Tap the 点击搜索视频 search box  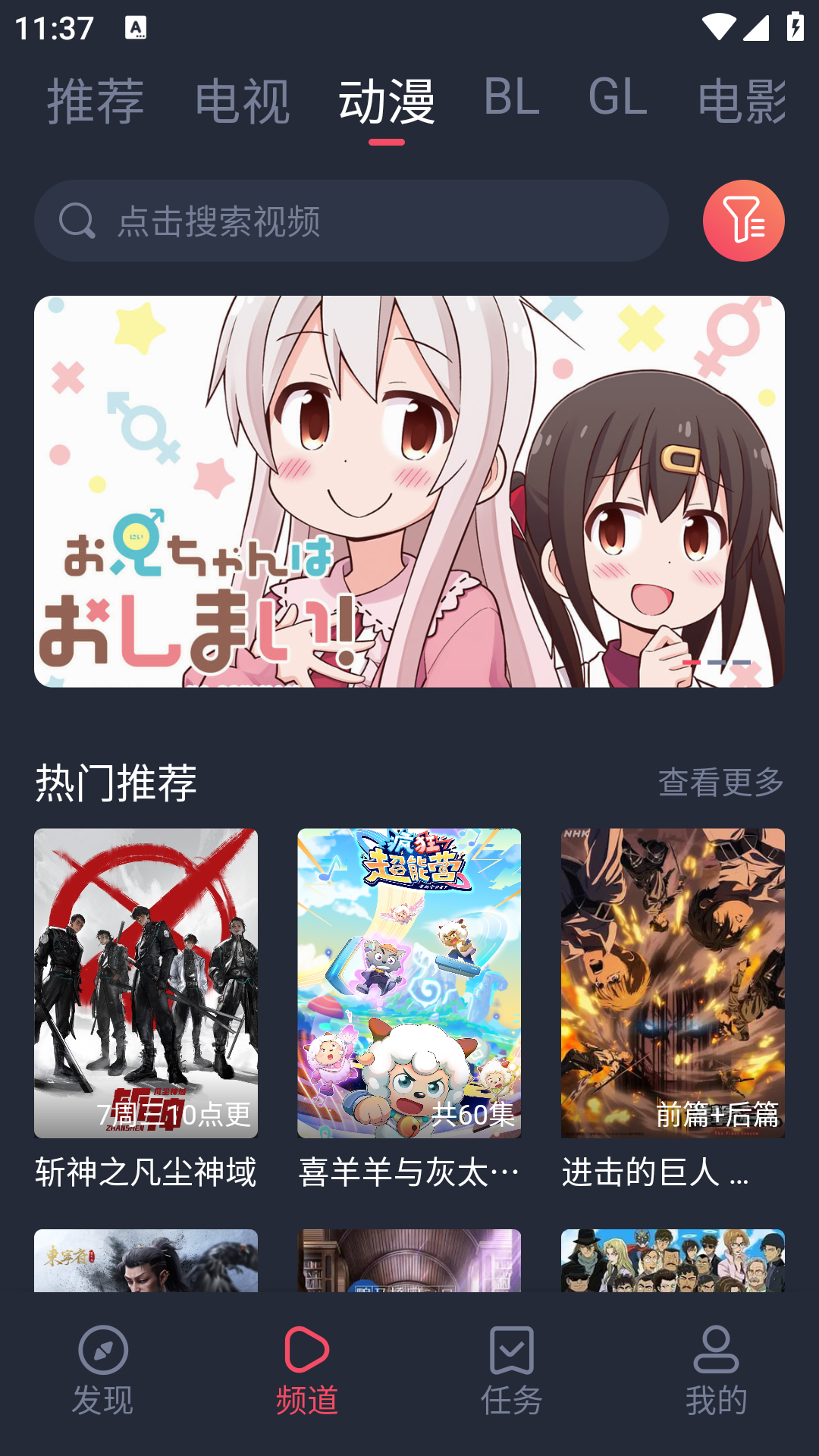351,221
